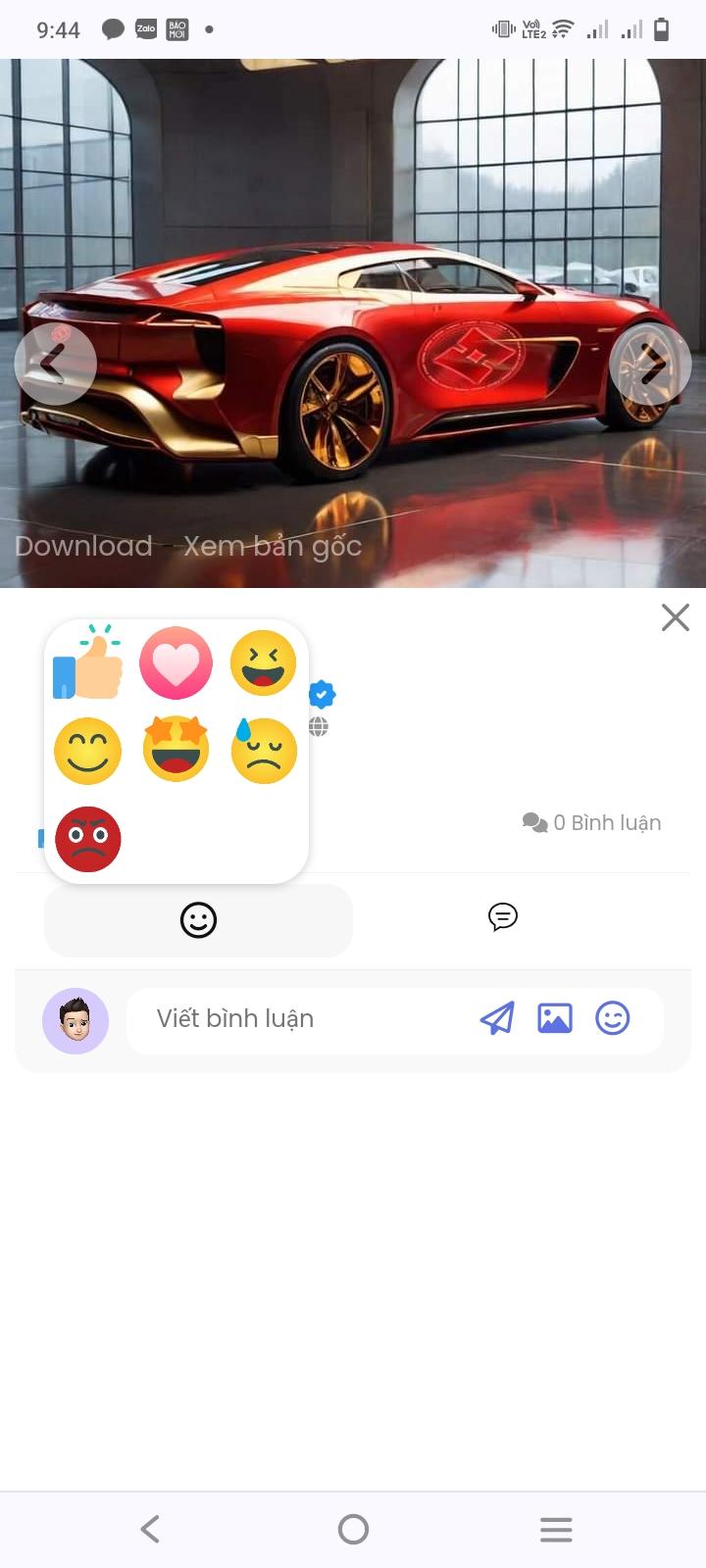
Task: Open emoji picker in comment box
Action: [x=613, y=1019]
